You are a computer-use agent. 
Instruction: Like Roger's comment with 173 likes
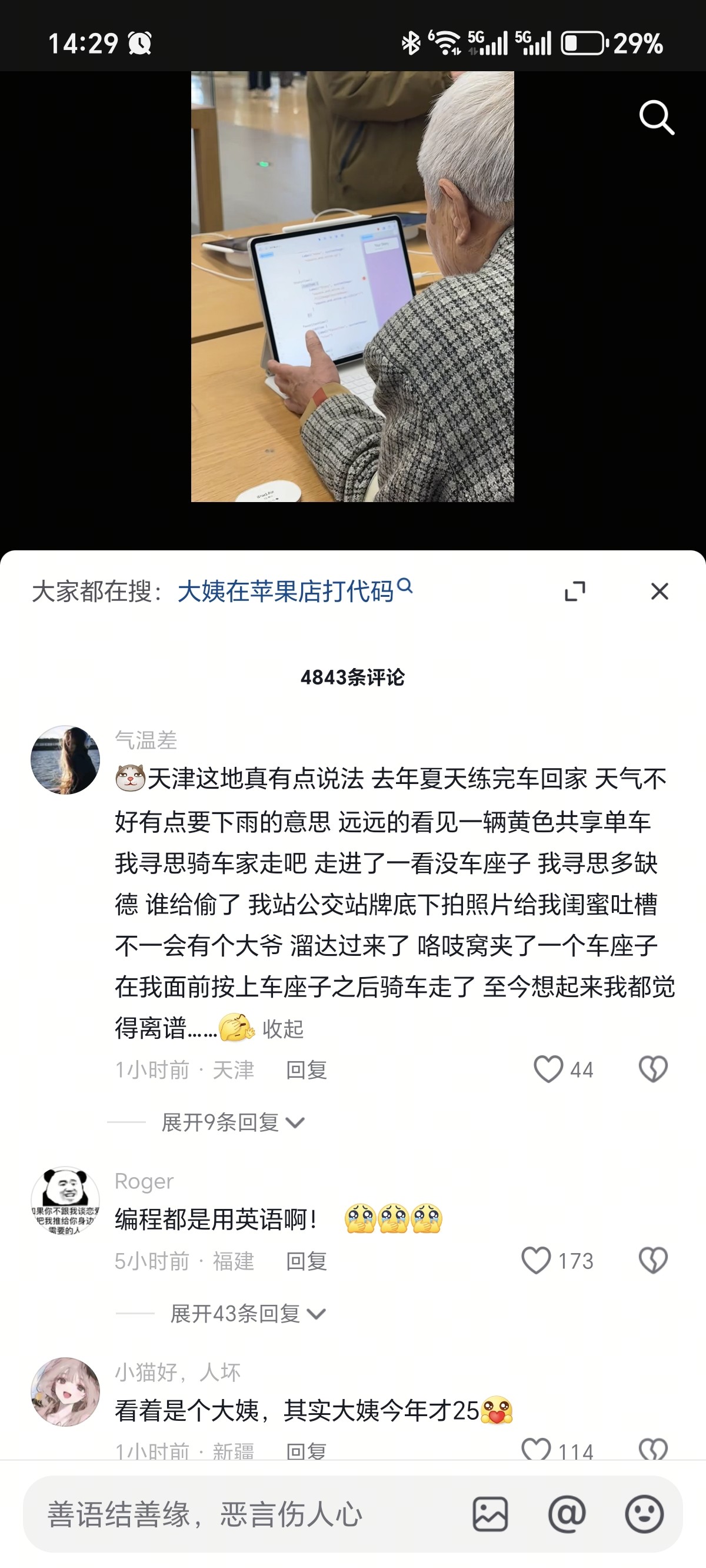pos(557,1261)
